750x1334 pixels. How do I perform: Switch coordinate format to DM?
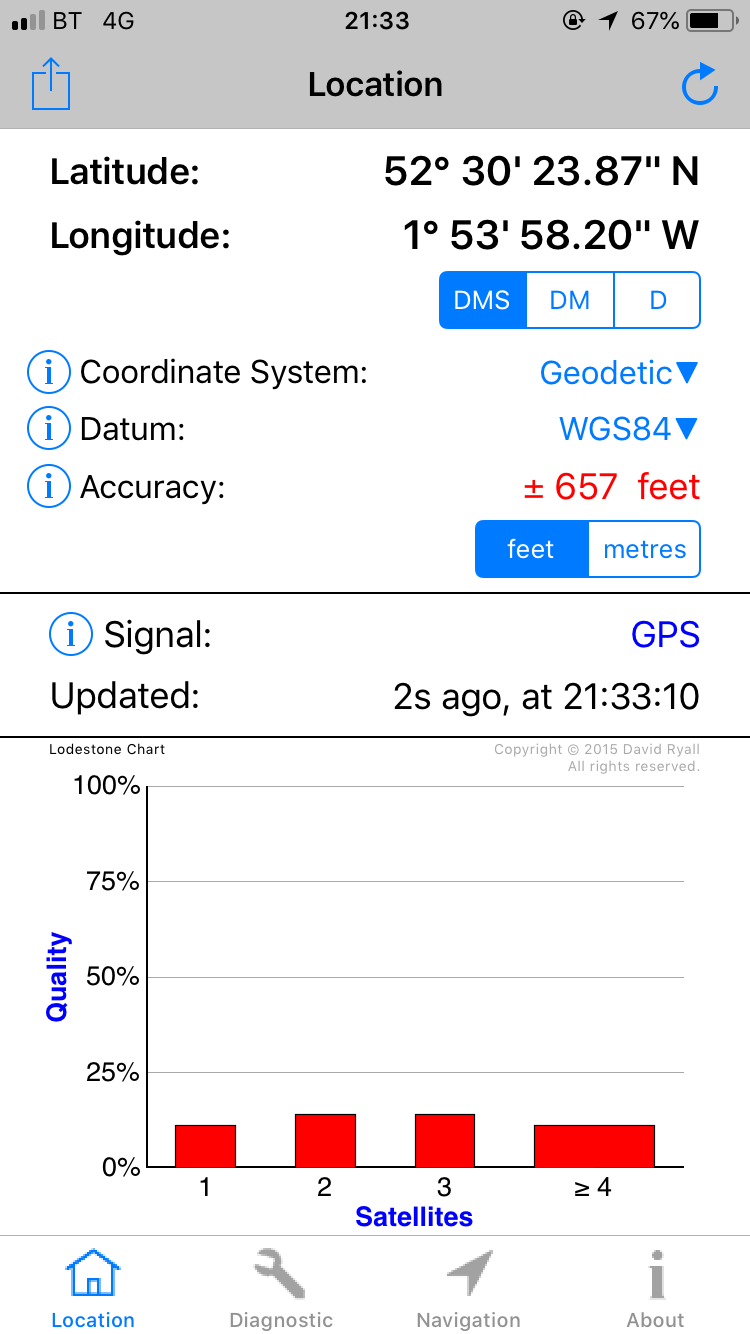pyautogui.click(x=570, y=300)
